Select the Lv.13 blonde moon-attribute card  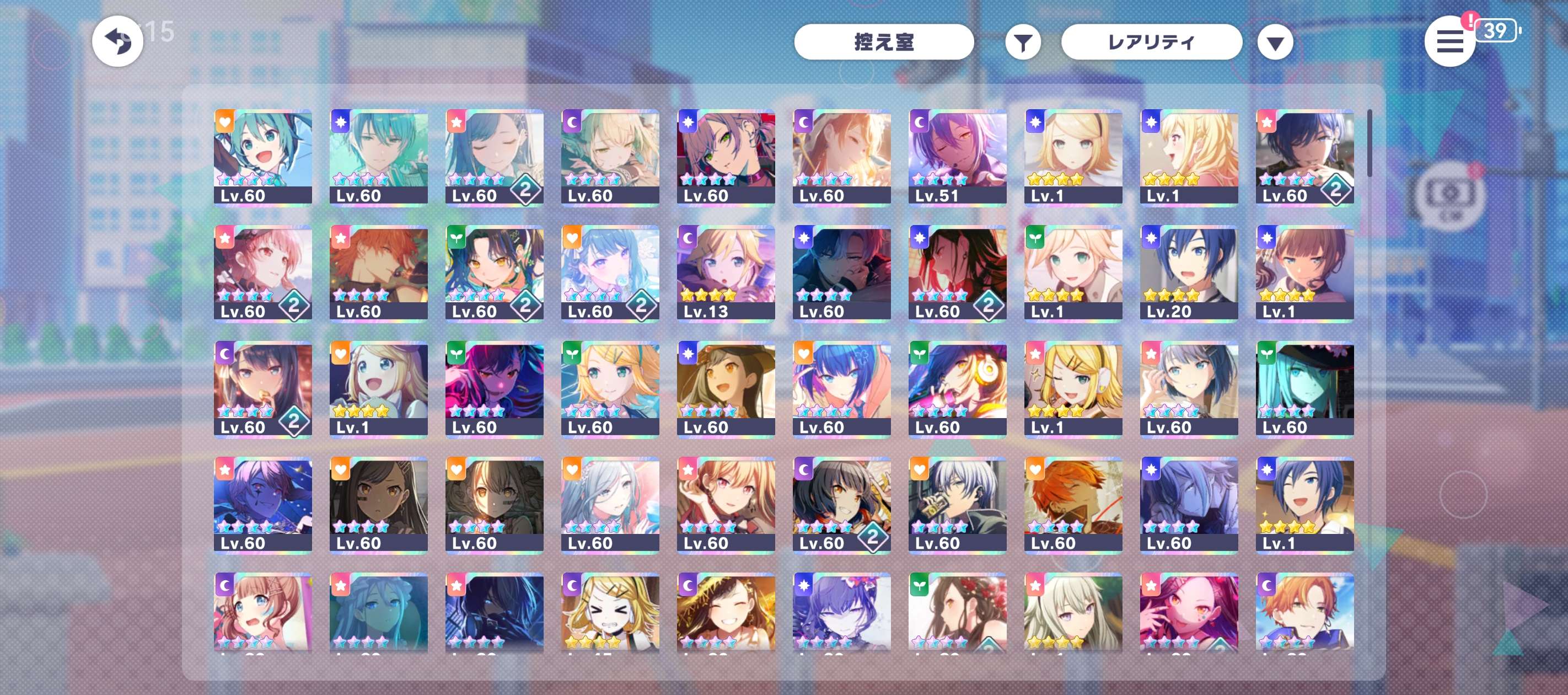(x=726, y=272)
